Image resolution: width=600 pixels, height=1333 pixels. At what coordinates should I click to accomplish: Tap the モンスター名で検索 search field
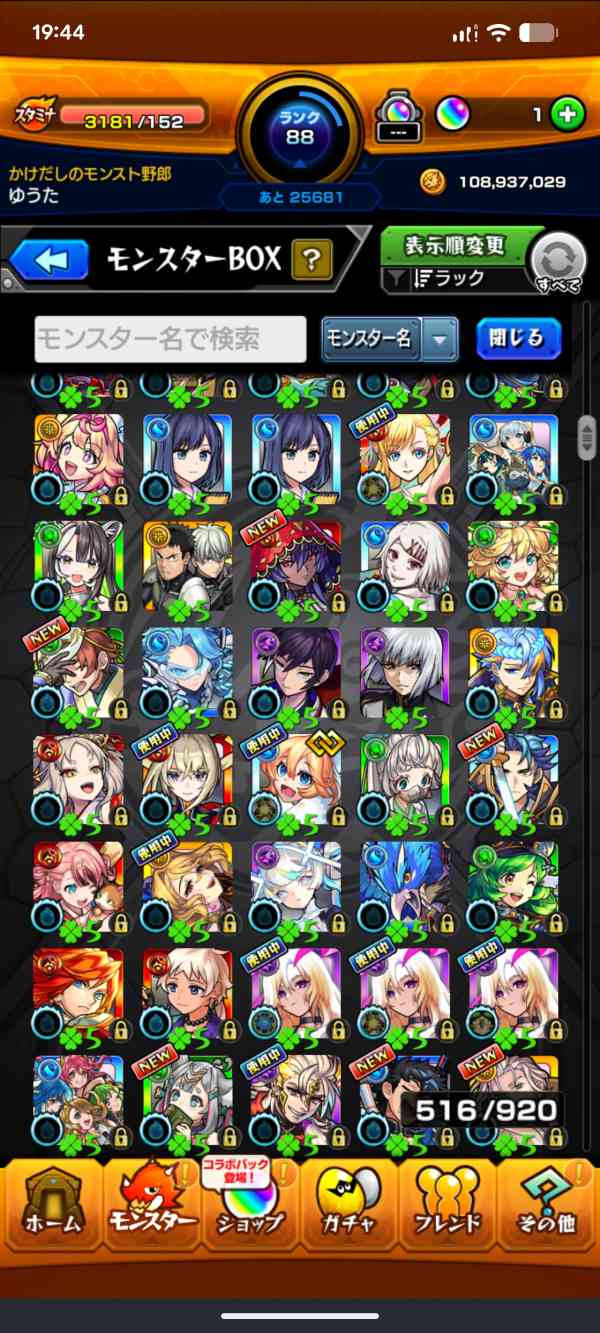tap(171, 339)
